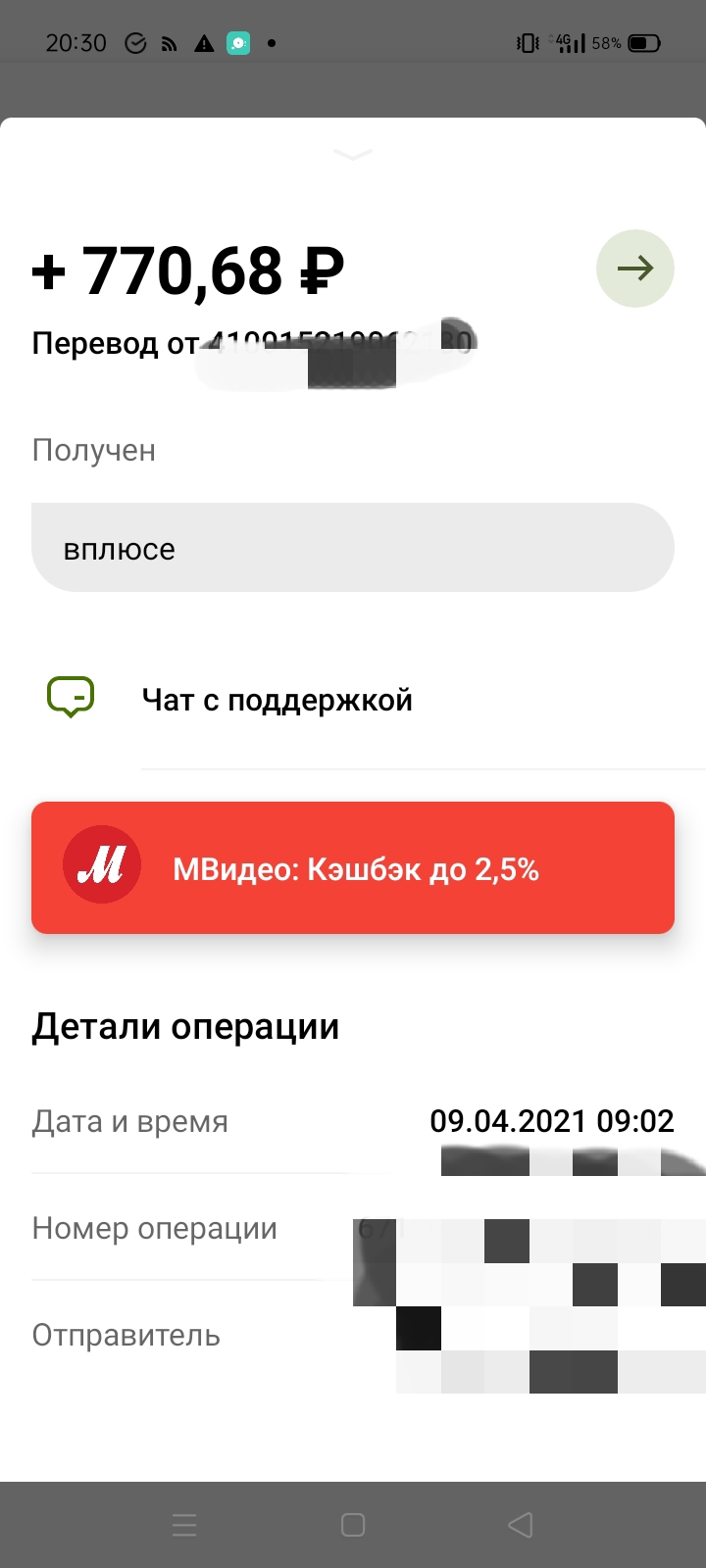706x1568 pixels.
Task: Tap the вплюсе comment field
Action: click(353, 548)
